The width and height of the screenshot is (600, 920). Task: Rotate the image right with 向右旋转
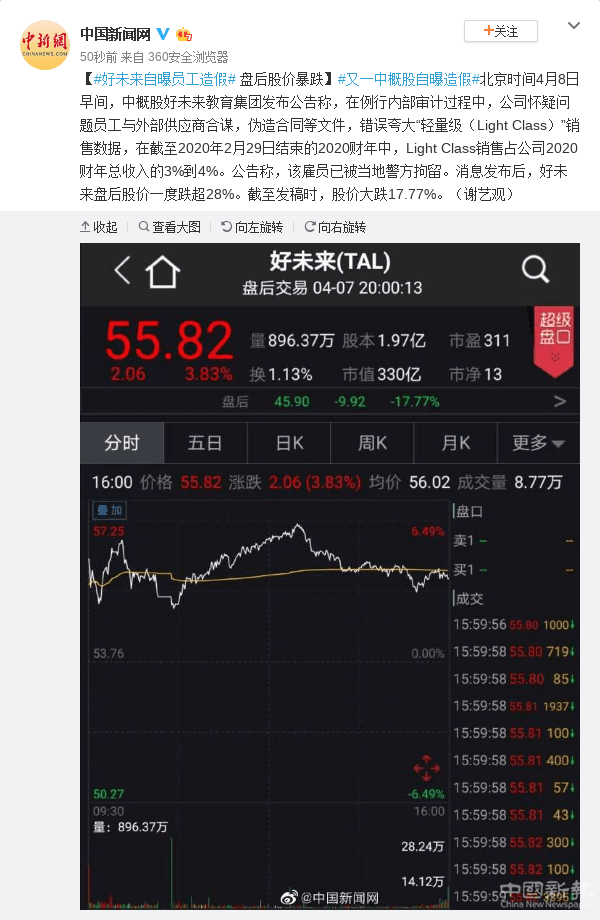pos(335,227)
